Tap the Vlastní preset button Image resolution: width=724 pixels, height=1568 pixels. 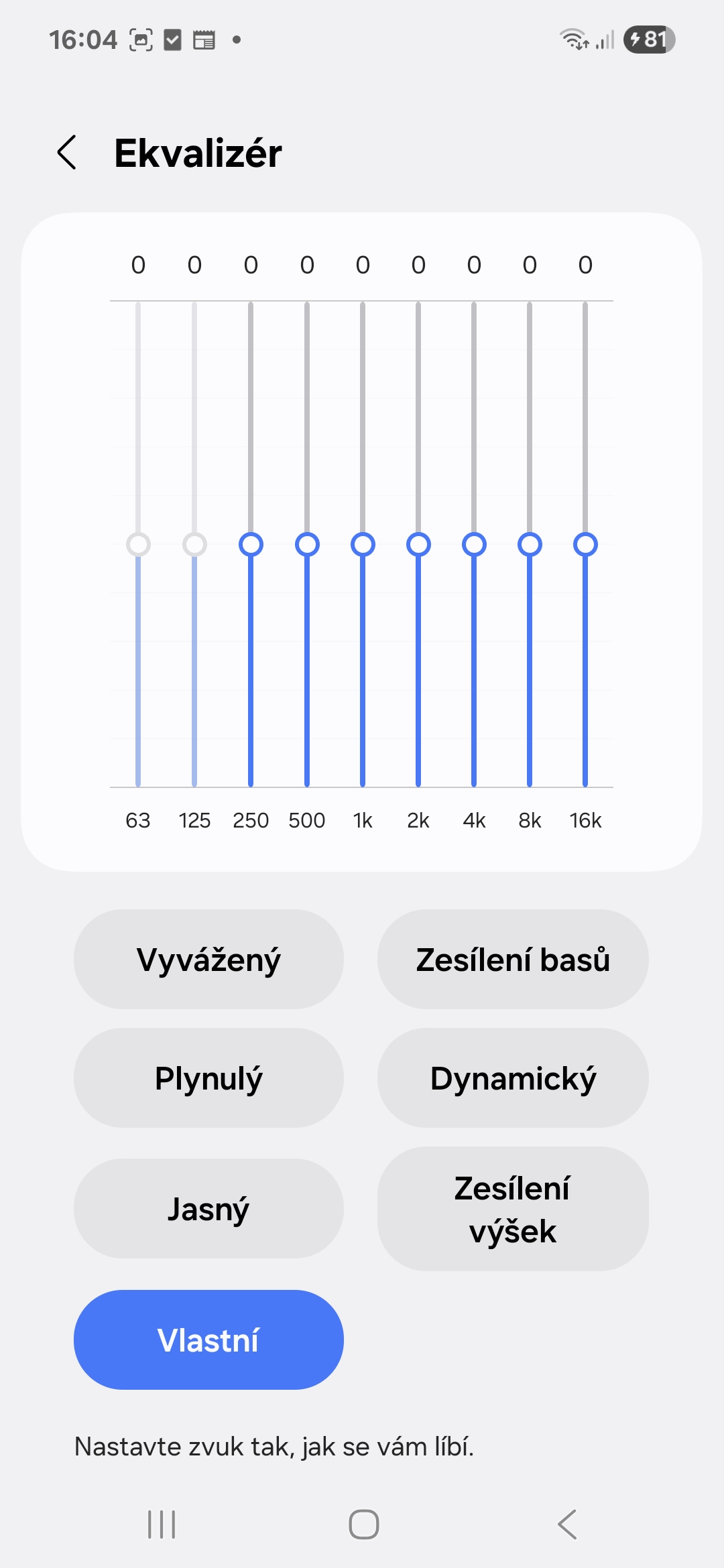pos(208,1340)
